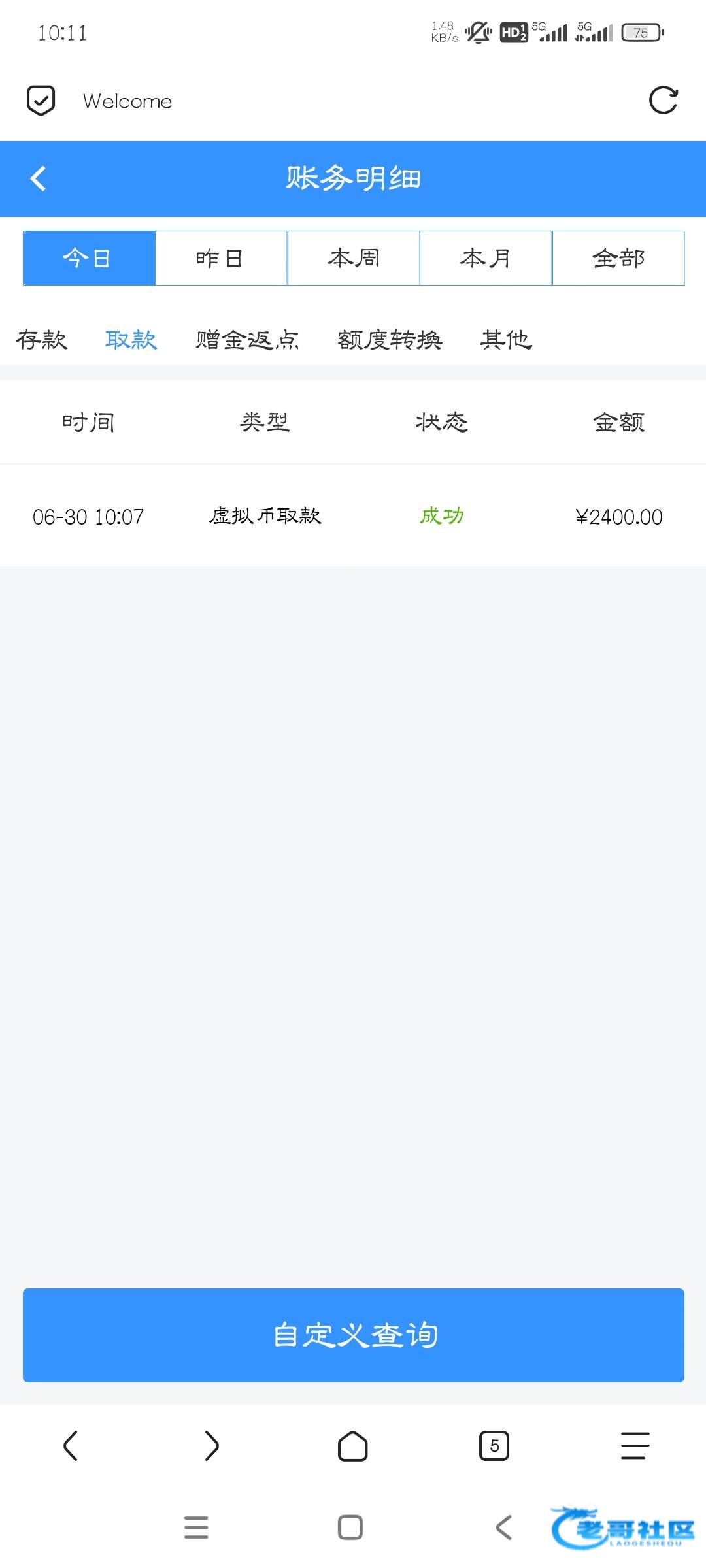Image resolution: width=706 pixels, height=1568 pixels.
Task: Open the browser tabs switcher showing 5
Action: click(494, 1445)
